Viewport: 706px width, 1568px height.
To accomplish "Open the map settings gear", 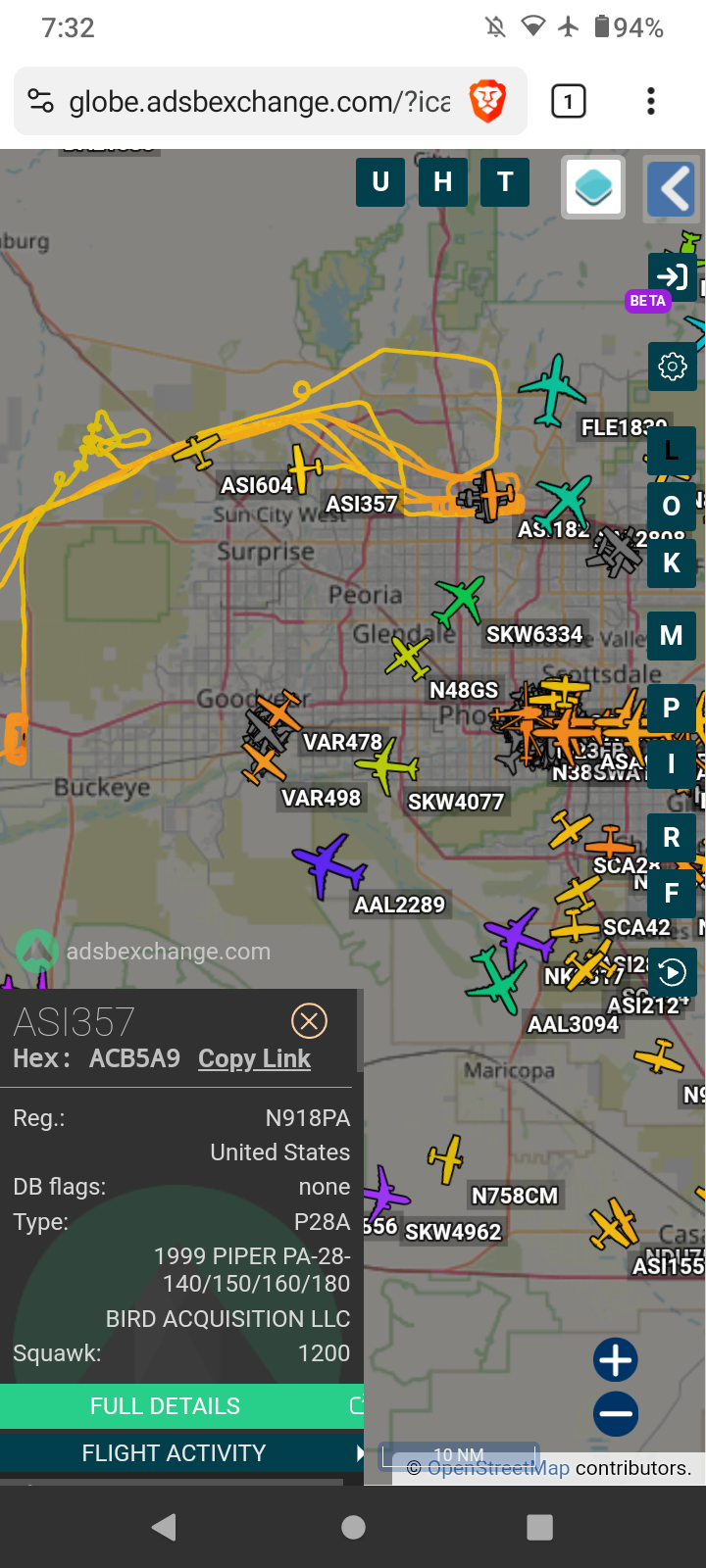I will 673,367.
